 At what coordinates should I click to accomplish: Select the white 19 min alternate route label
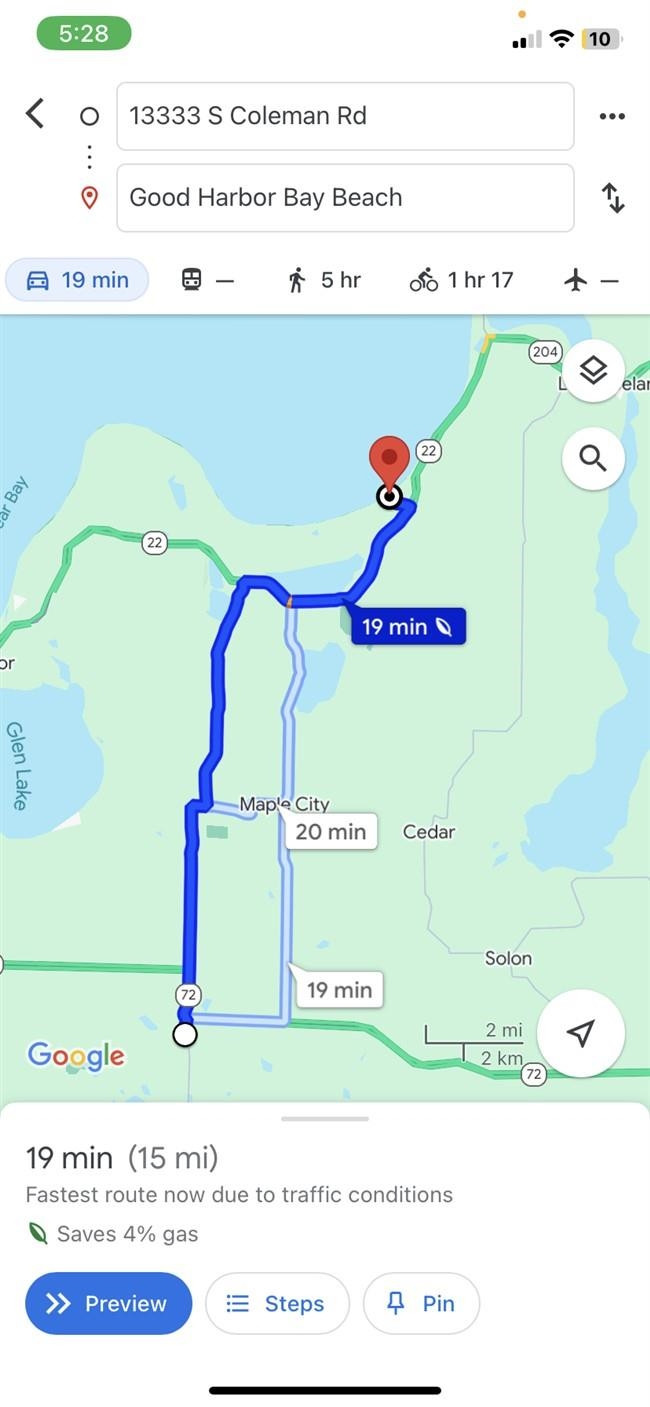point(338,989)
